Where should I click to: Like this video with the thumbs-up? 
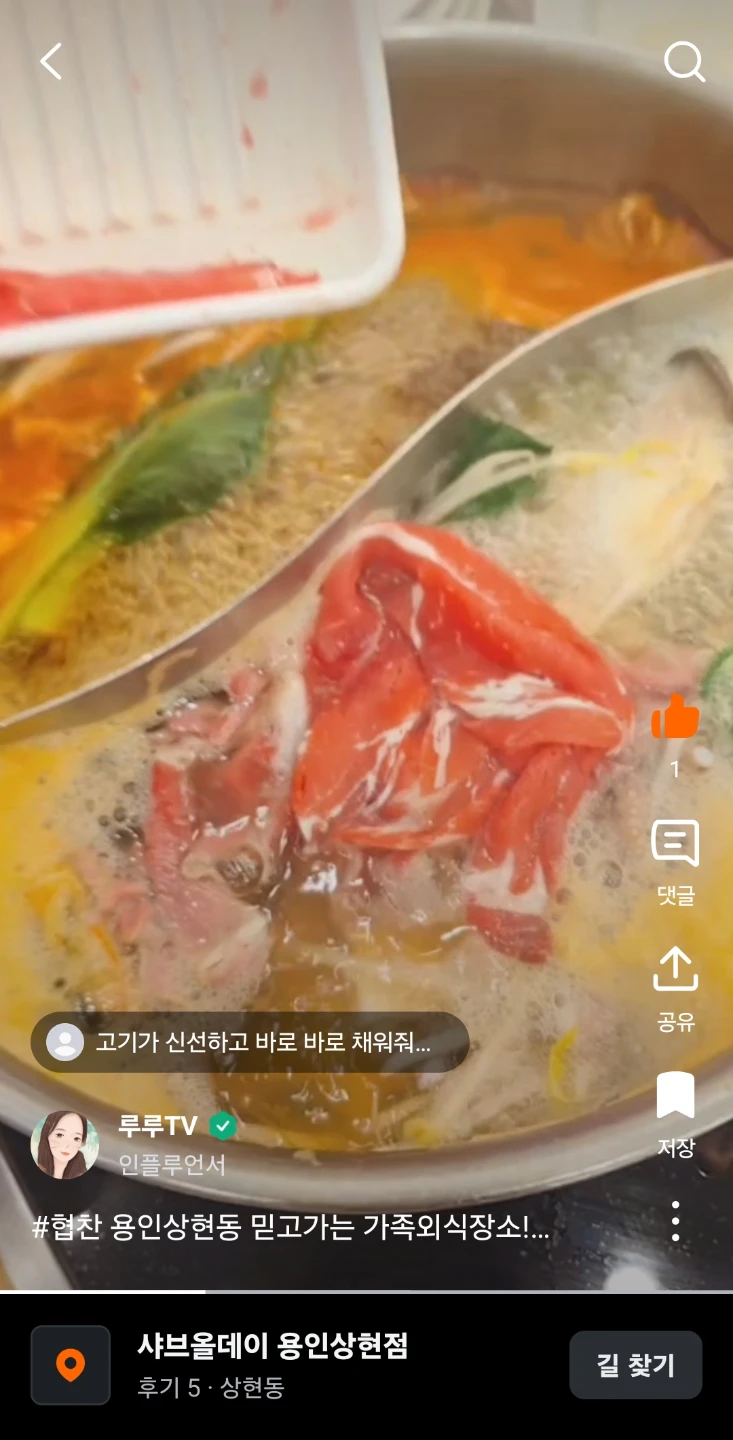[x=675, y=717]
